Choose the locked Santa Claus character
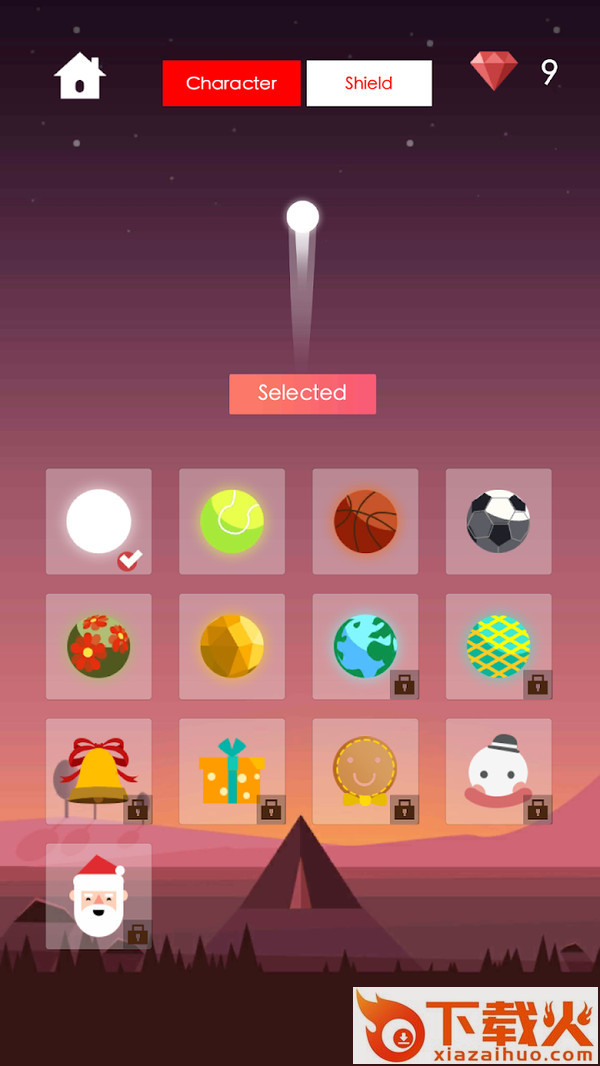The width and height of the screenshot is (600, 1066). 99,896
